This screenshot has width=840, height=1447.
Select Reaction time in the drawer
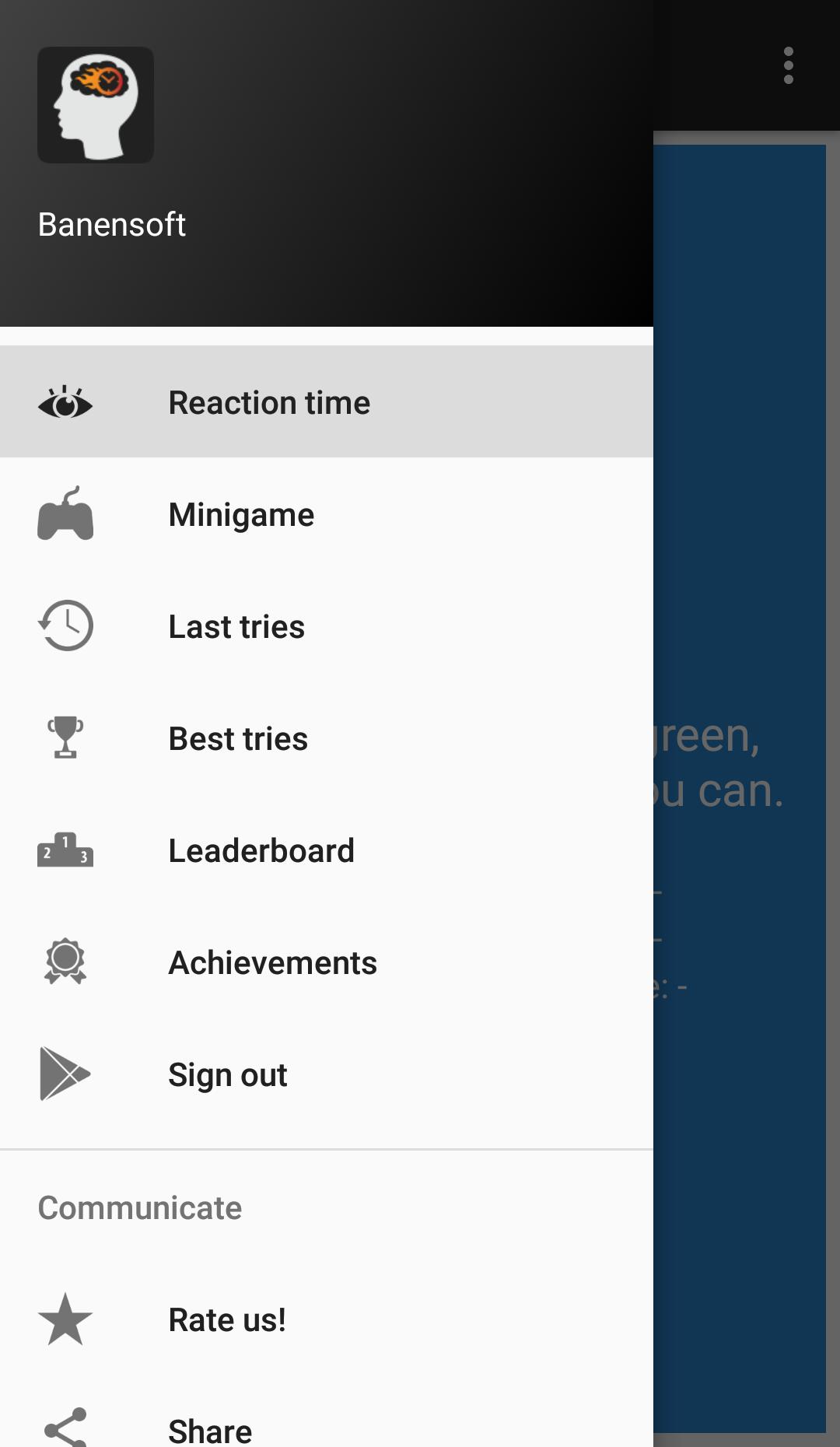click(327, 401)
